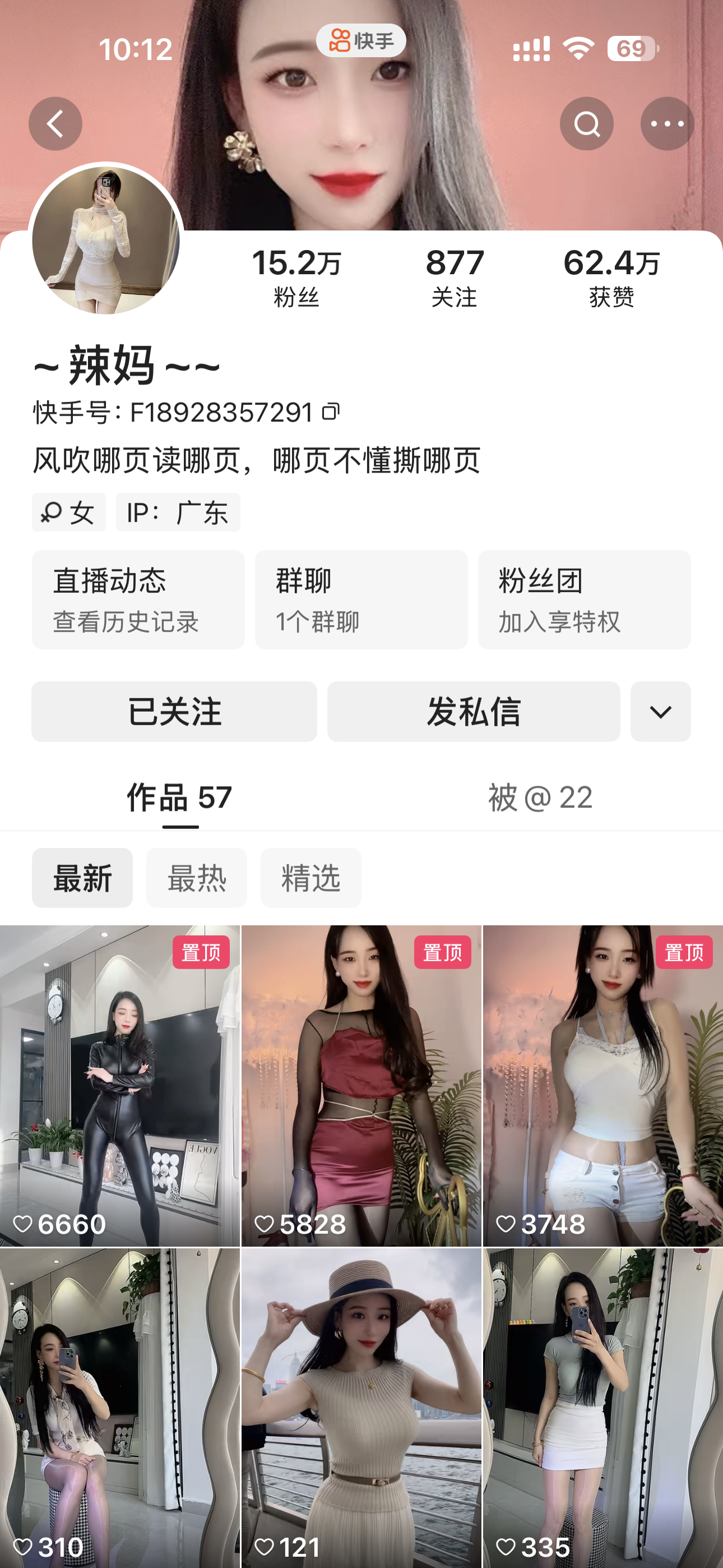Expand the chevron next to 发私信
The width and height of the screenshot is (723, 1568).
tap(660, 711)
